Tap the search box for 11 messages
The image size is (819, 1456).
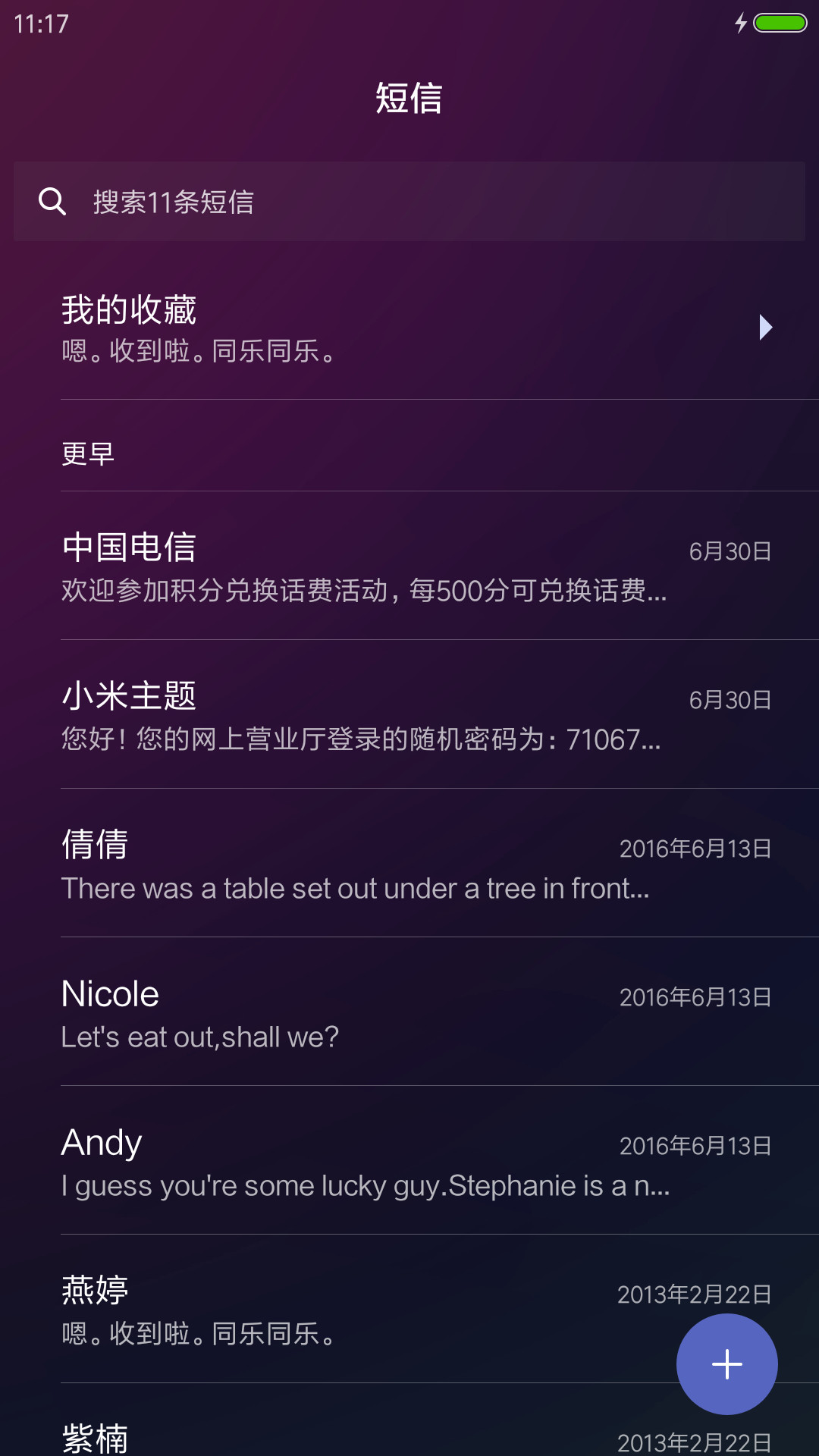pos(409,201)
